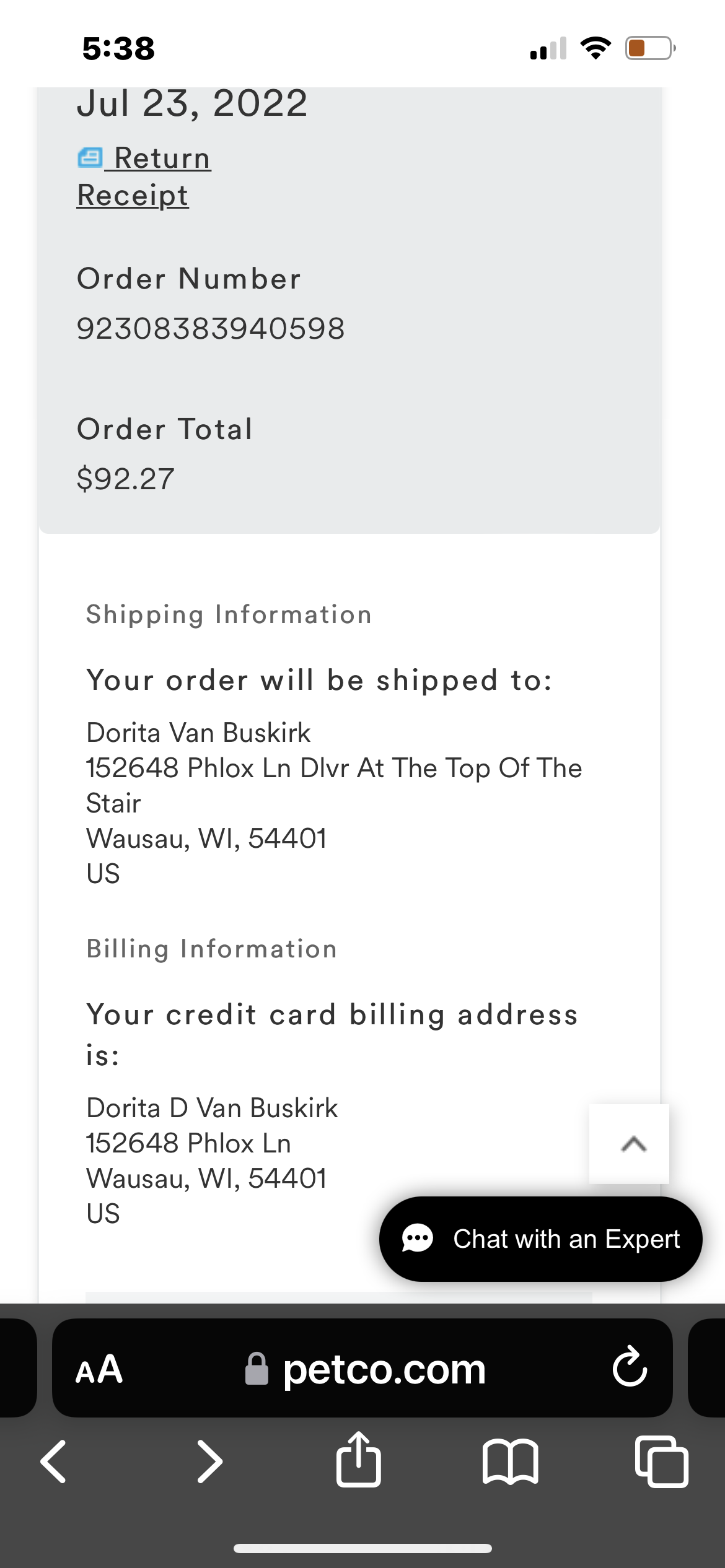Go forward to the next page
This screenshot has width=725, height=1568.
[x=209, y=1462]
